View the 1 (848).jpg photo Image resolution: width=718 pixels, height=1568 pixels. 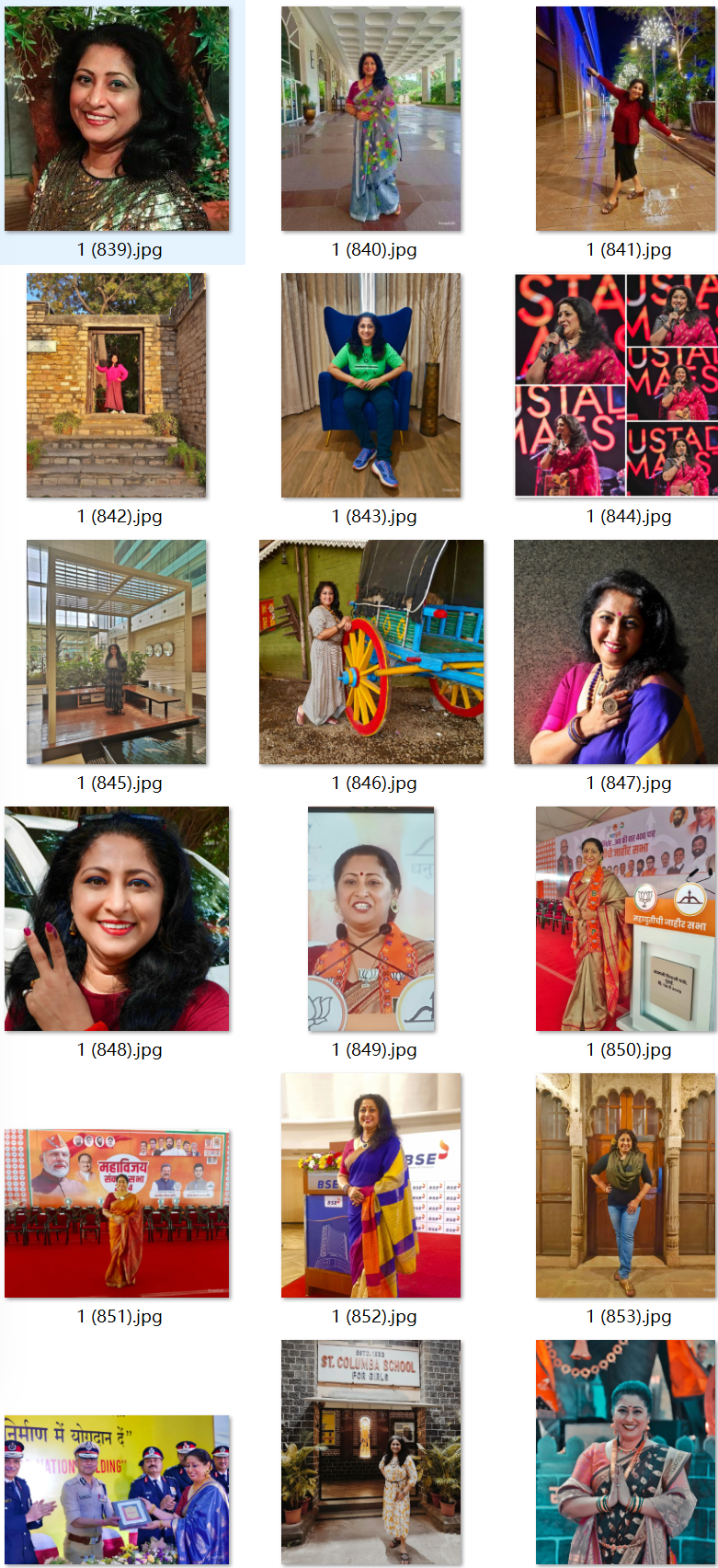tap(117, 920)
